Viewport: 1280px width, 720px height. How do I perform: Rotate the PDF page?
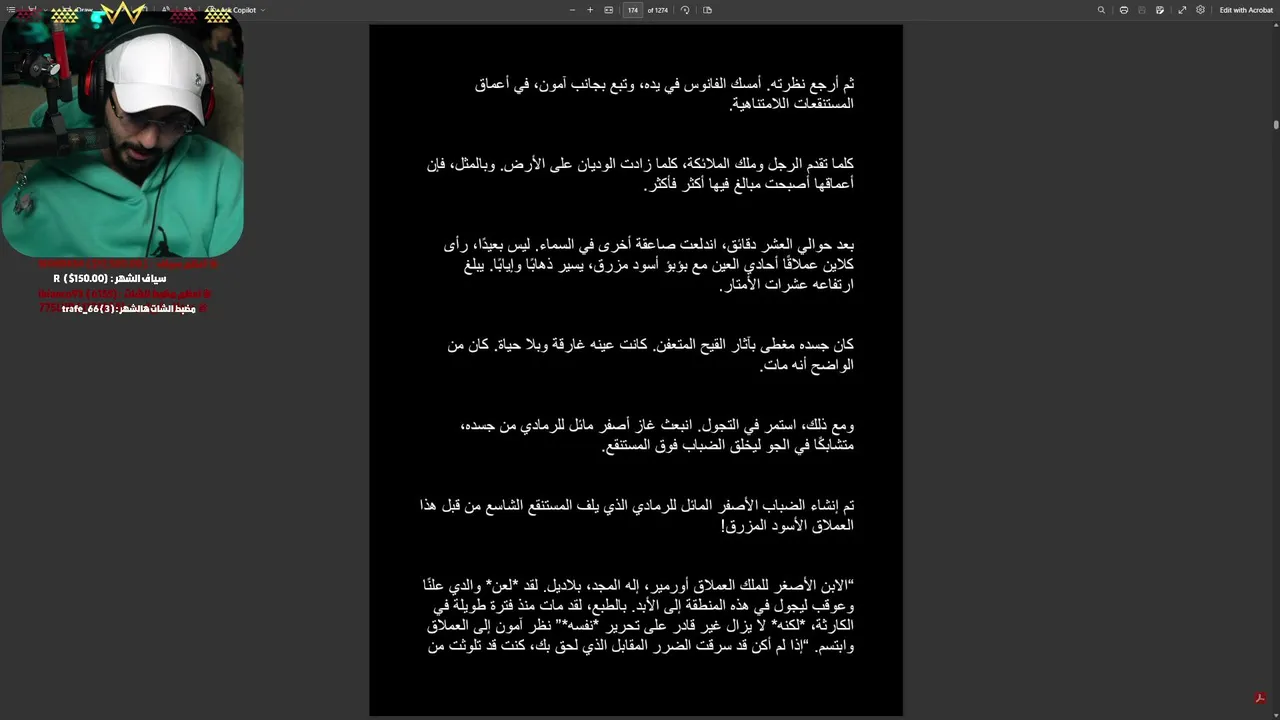point(685,10)
